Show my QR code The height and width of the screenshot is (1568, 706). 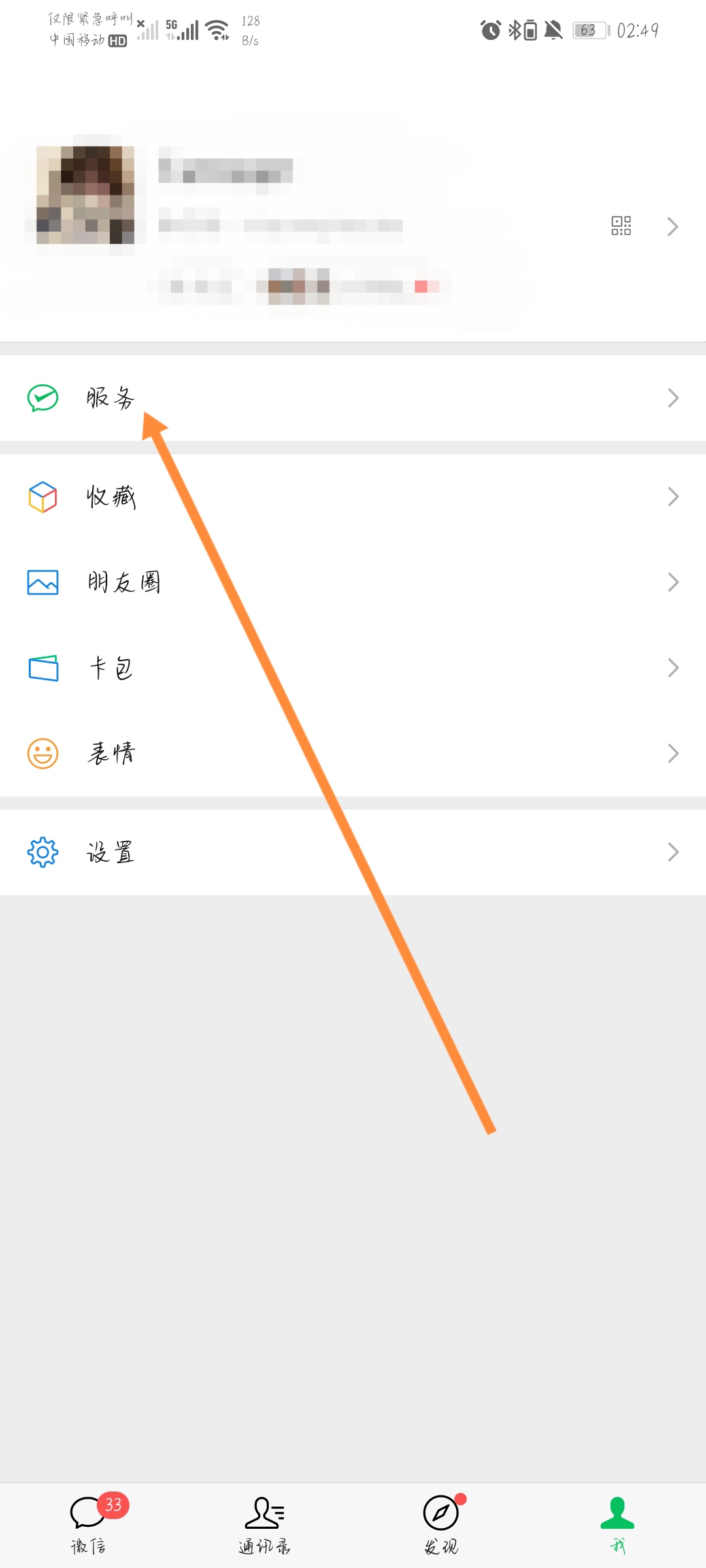click(621, 226)
